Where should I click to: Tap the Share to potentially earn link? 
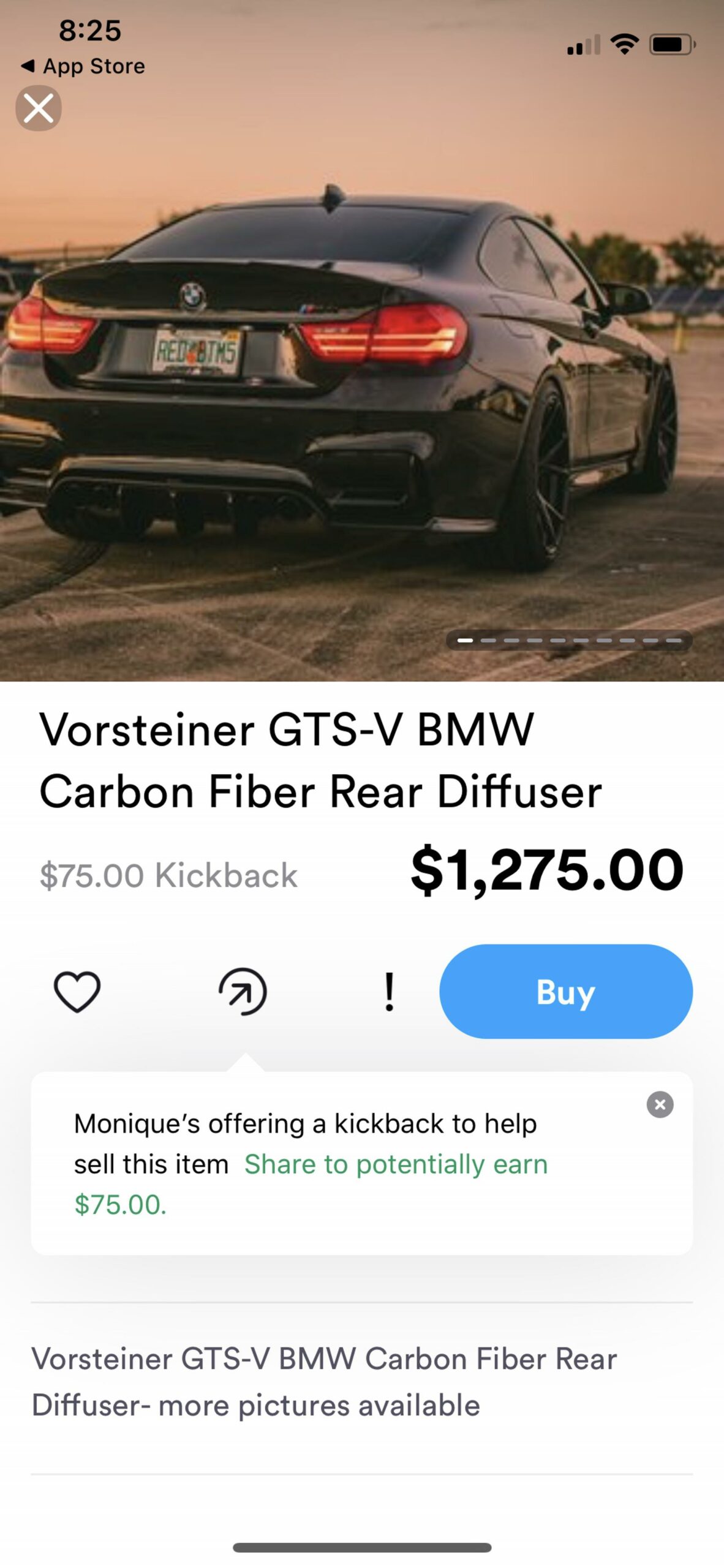tap(396, 1164)
